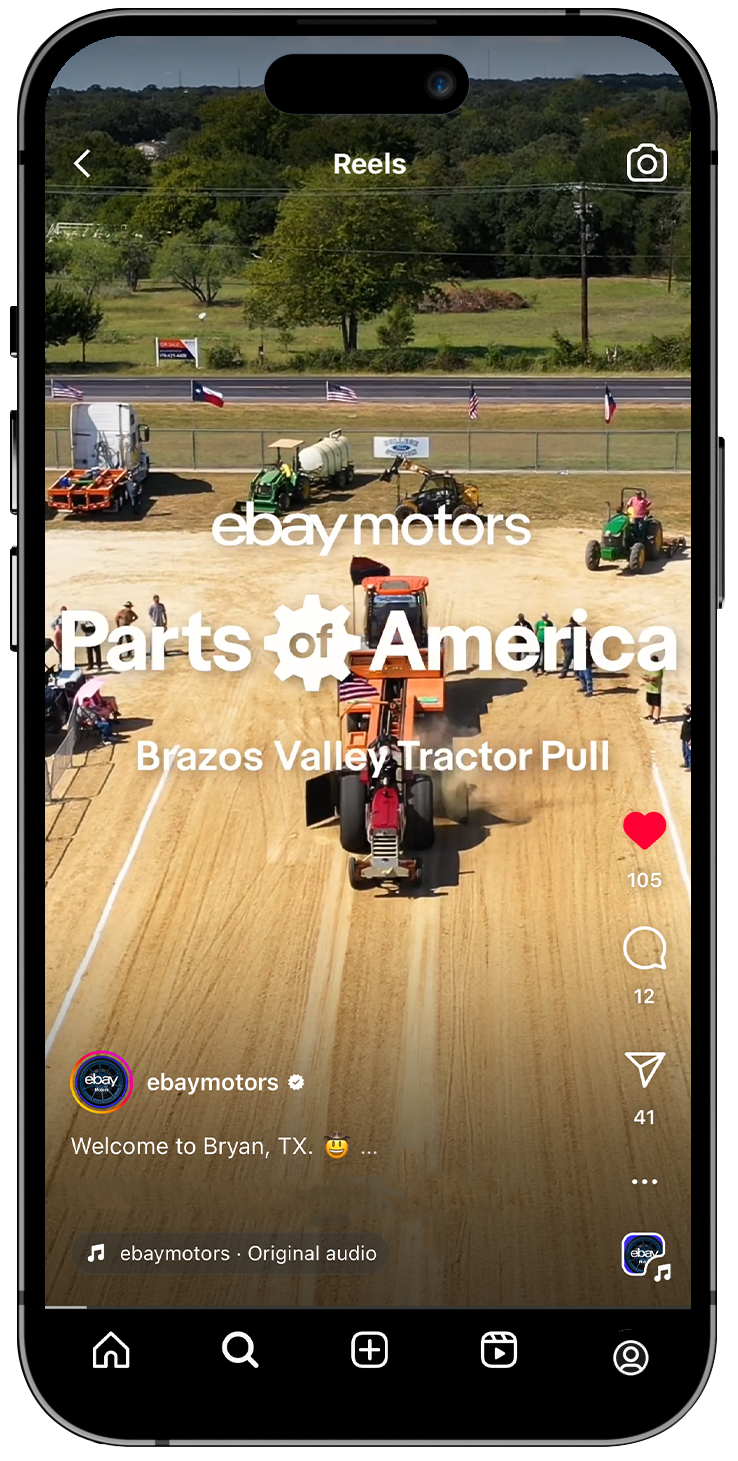Screen dimensions: 738x1461
Task: Open the camera to create a reel
Action: pyautogui.click(x=647, y=163)
